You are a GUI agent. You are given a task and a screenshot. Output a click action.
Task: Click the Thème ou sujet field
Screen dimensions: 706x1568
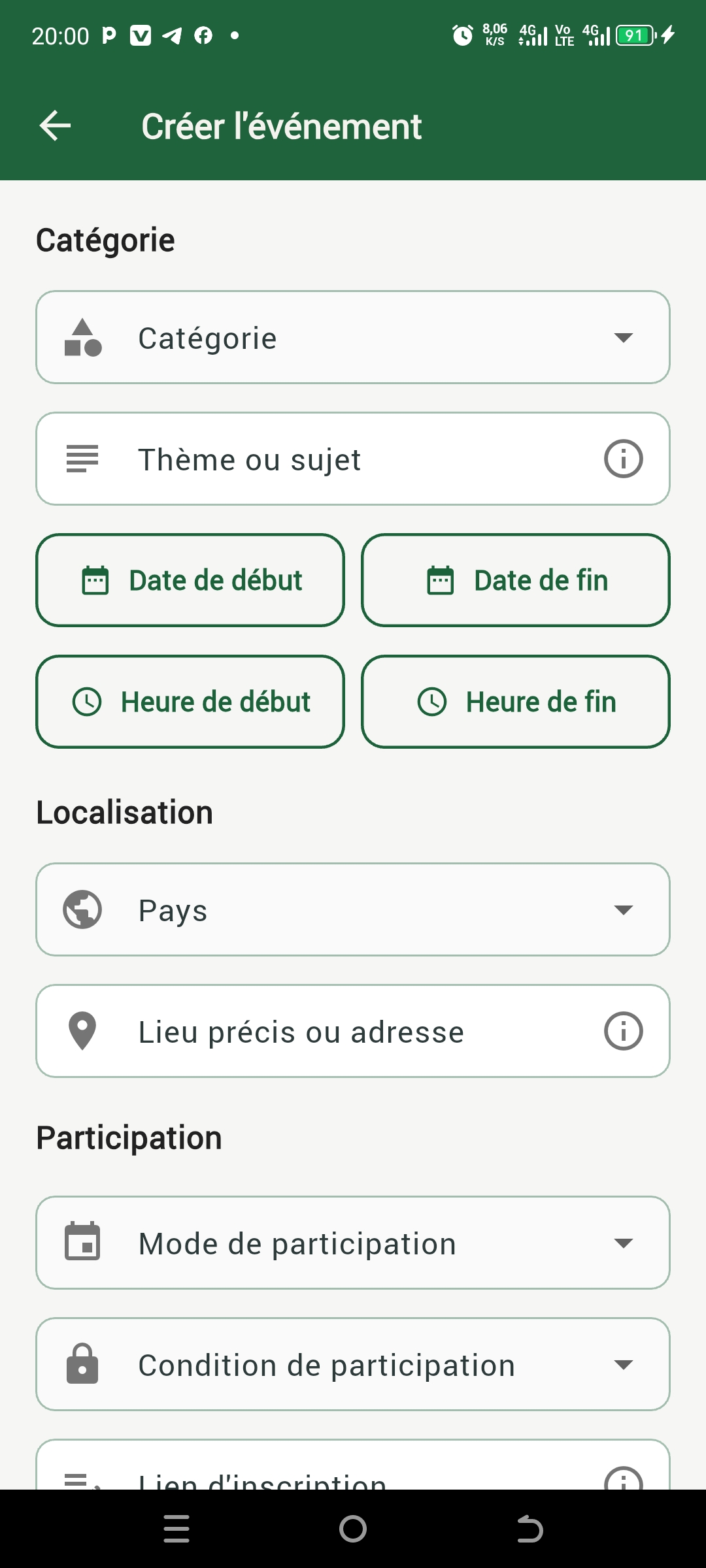(353, 458)
